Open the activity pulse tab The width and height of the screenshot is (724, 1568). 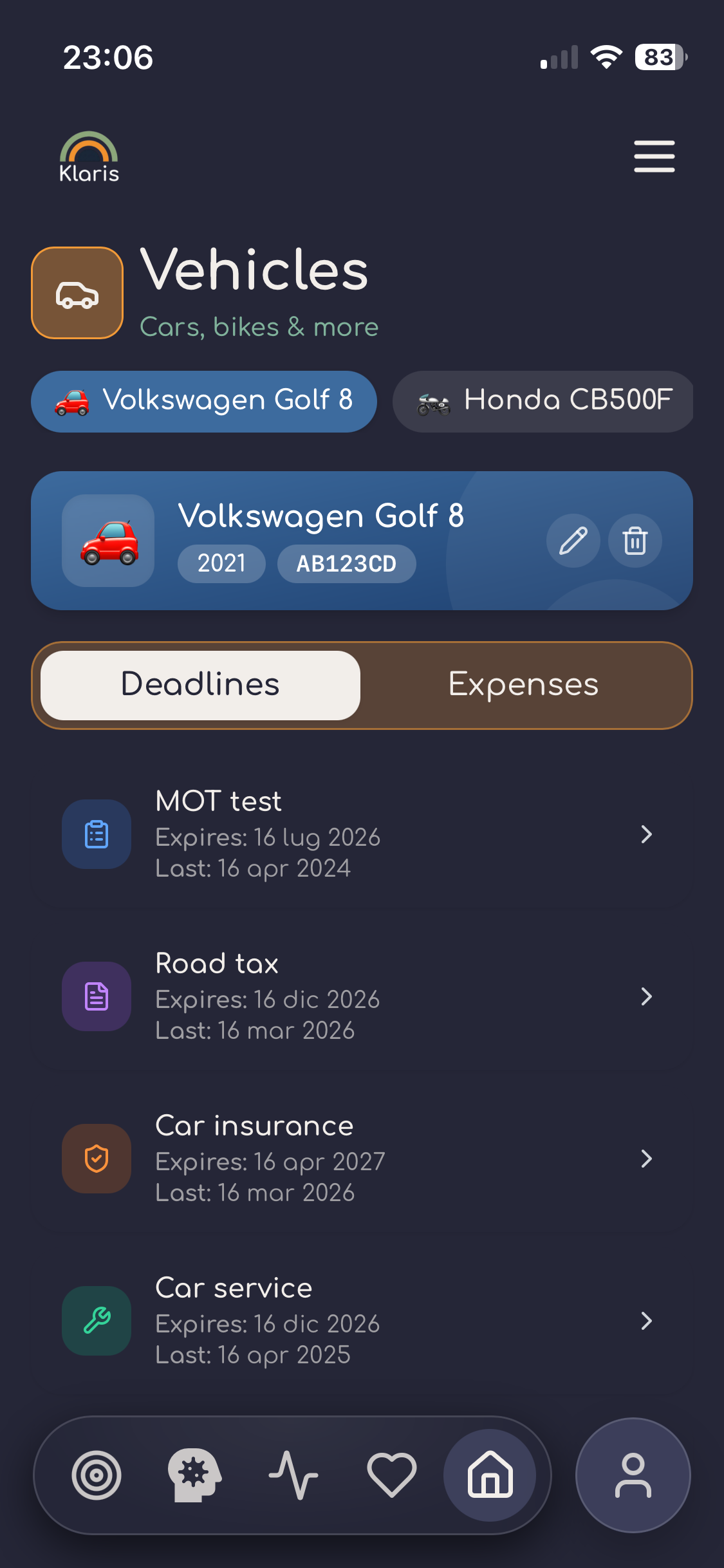point(293,1475)
